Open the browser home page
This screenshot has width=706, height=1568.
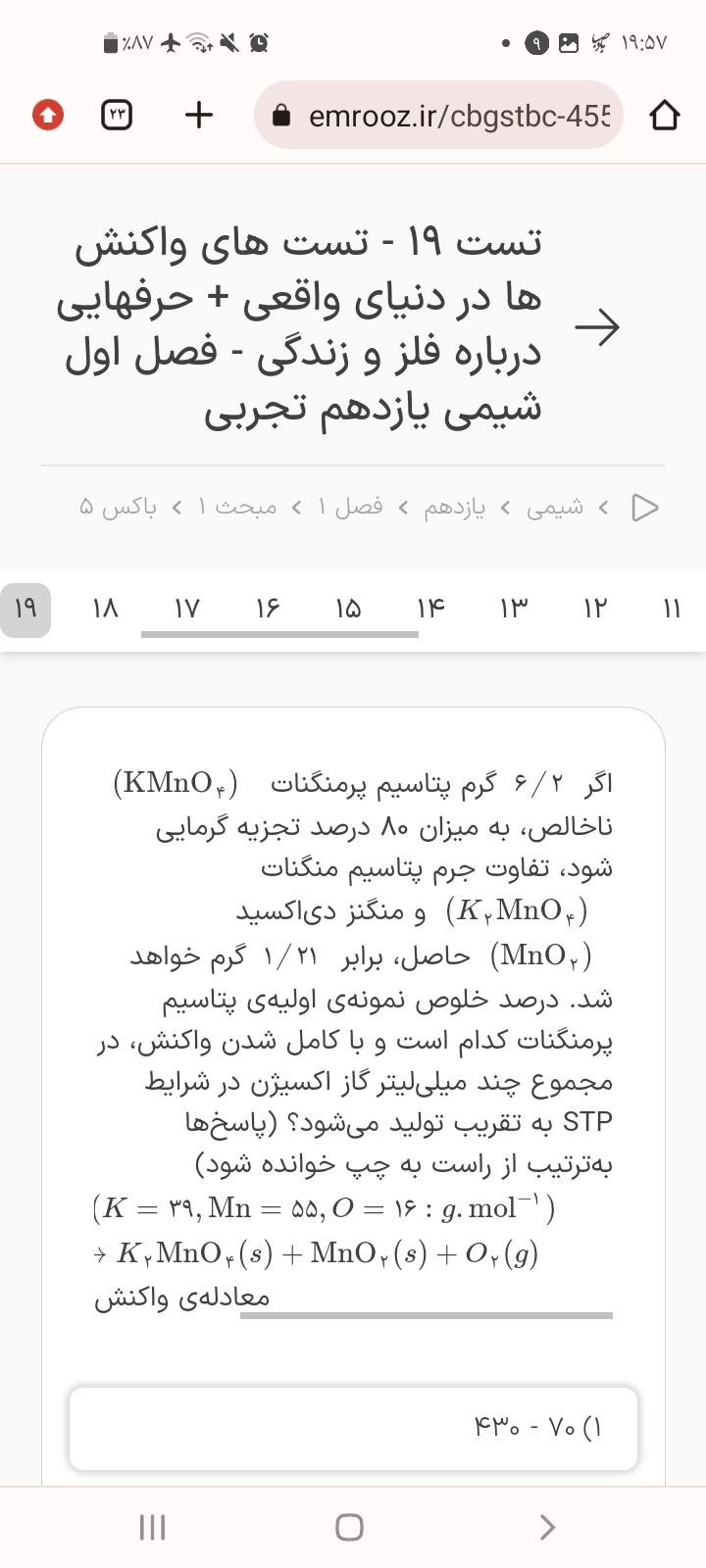[664, 116]
